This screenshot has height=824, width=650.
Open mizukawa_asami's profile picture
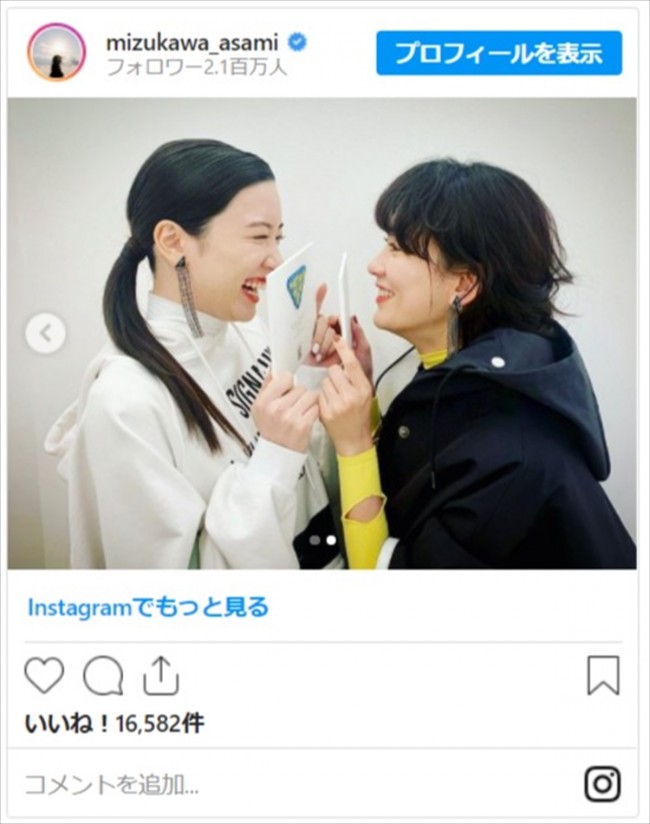pyautogui.click(x=56, y=52)
